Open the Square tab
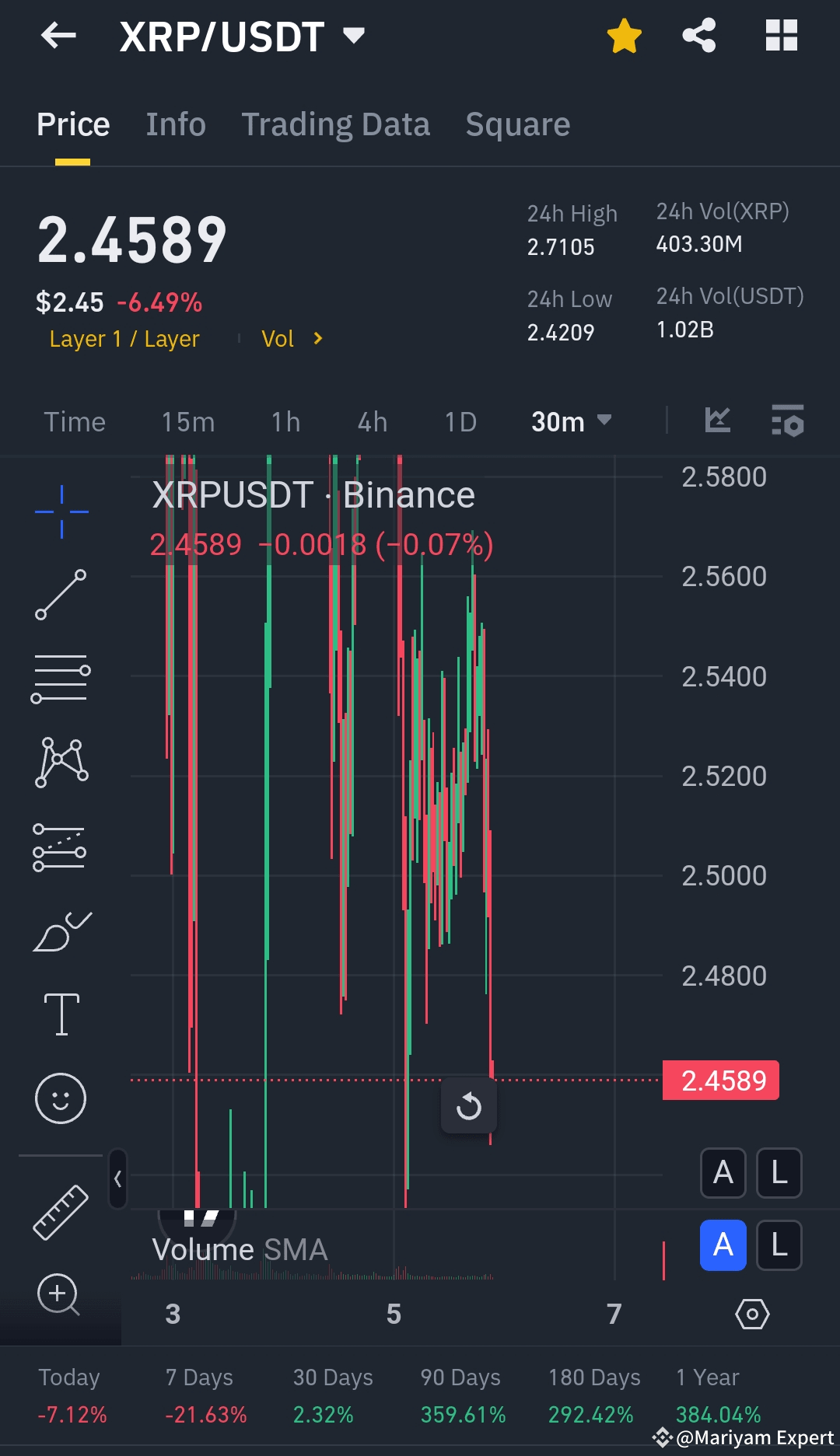840x1456 pixels. point(517,124)
